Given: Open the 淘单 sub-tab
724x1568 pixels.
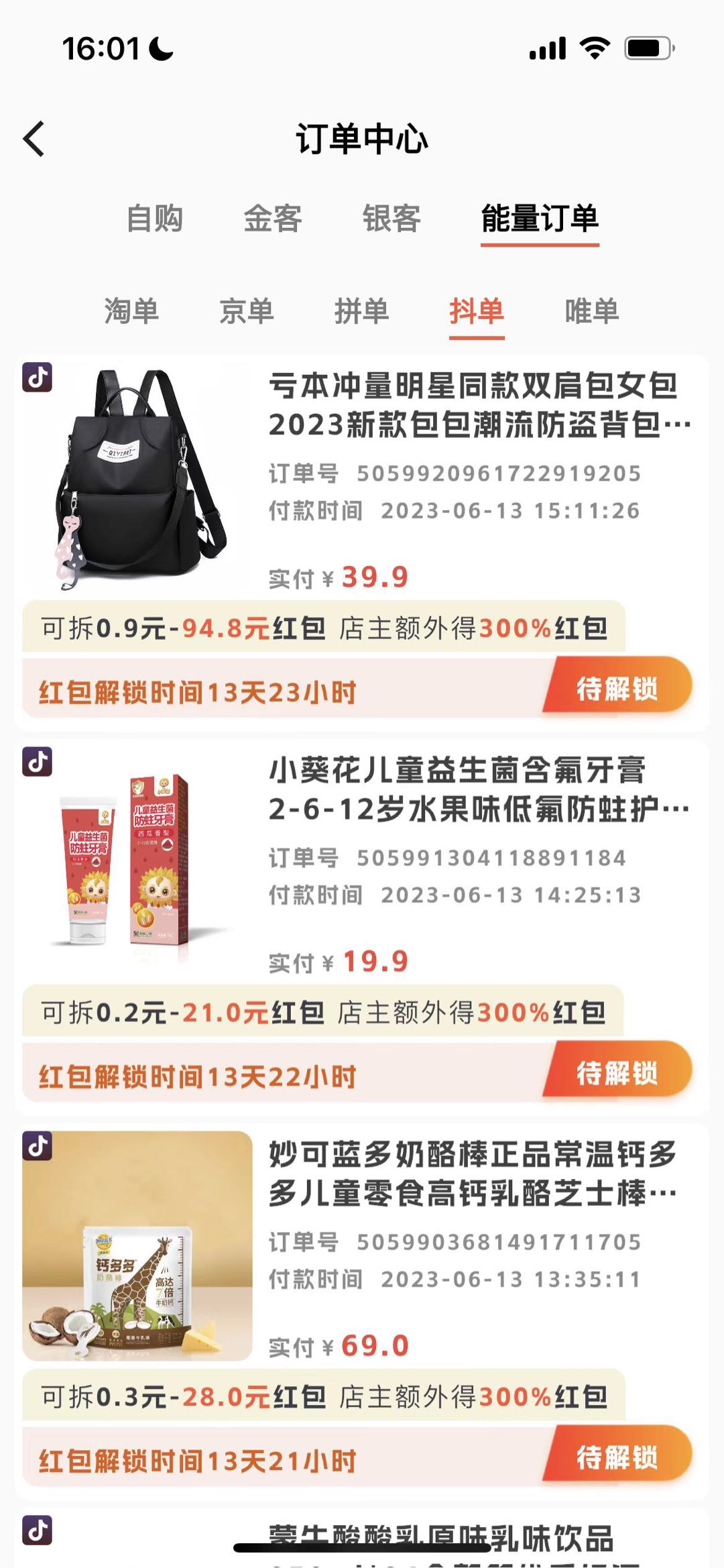Looking at the screenshot, I should (131, 311).
